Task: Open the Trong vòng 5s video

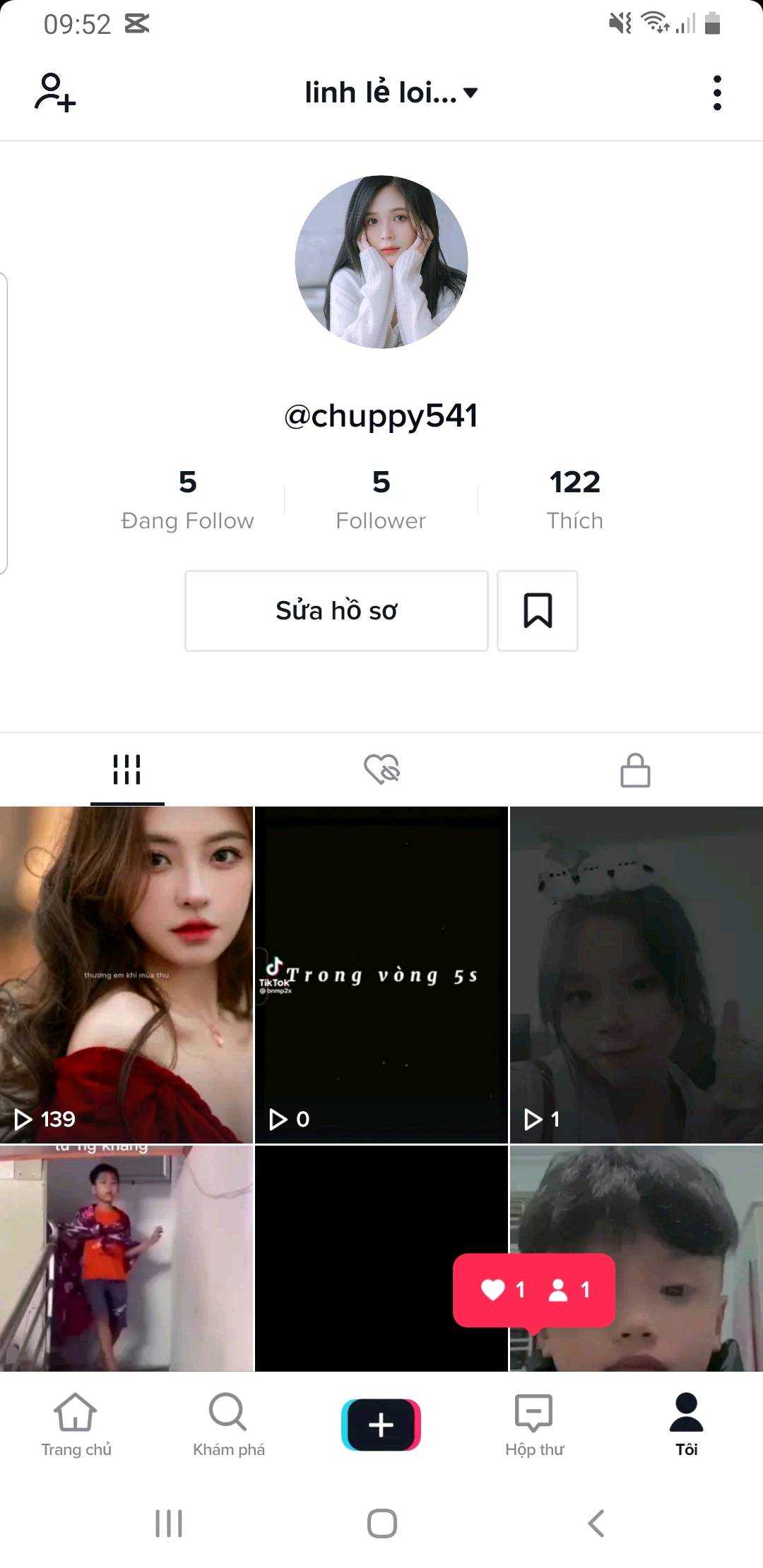Action: pyautogui.click(x=381, y=975)
